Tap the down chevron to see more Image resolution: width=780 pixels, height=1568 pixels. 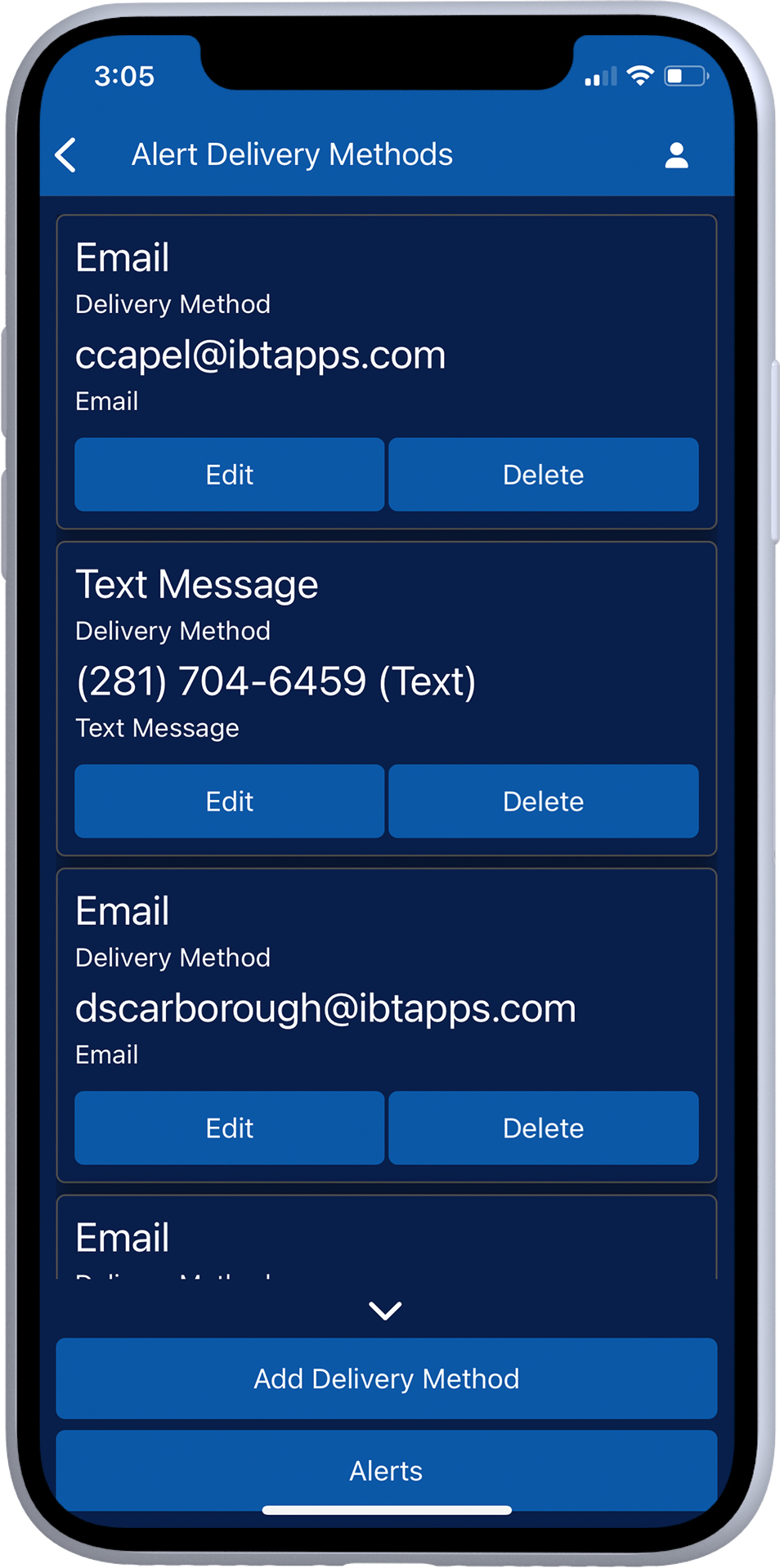[x=385, y=1311]
